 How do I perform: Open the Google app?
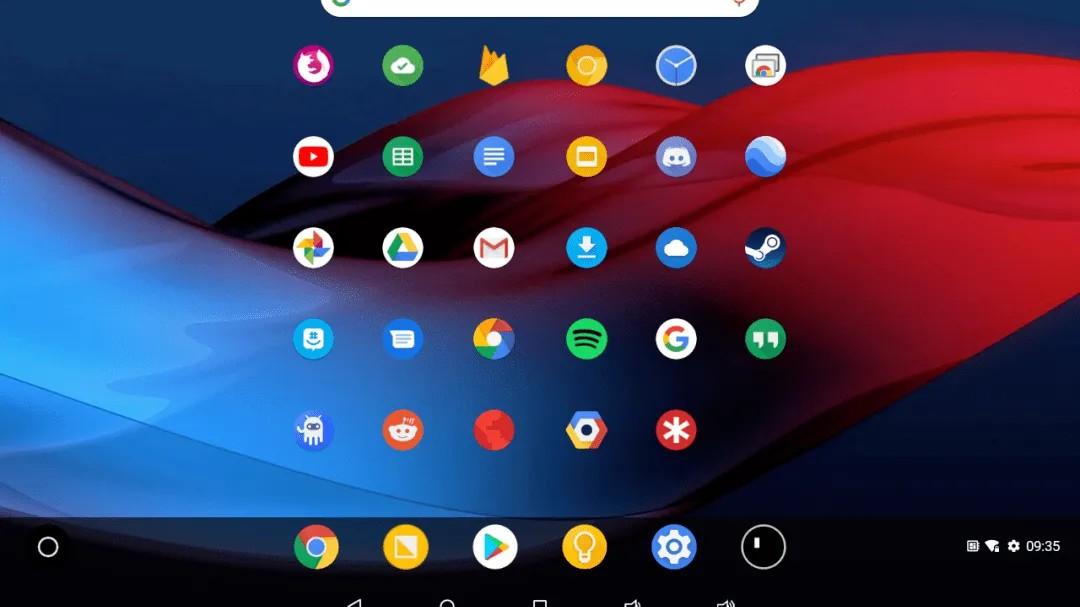pos(676,339)
